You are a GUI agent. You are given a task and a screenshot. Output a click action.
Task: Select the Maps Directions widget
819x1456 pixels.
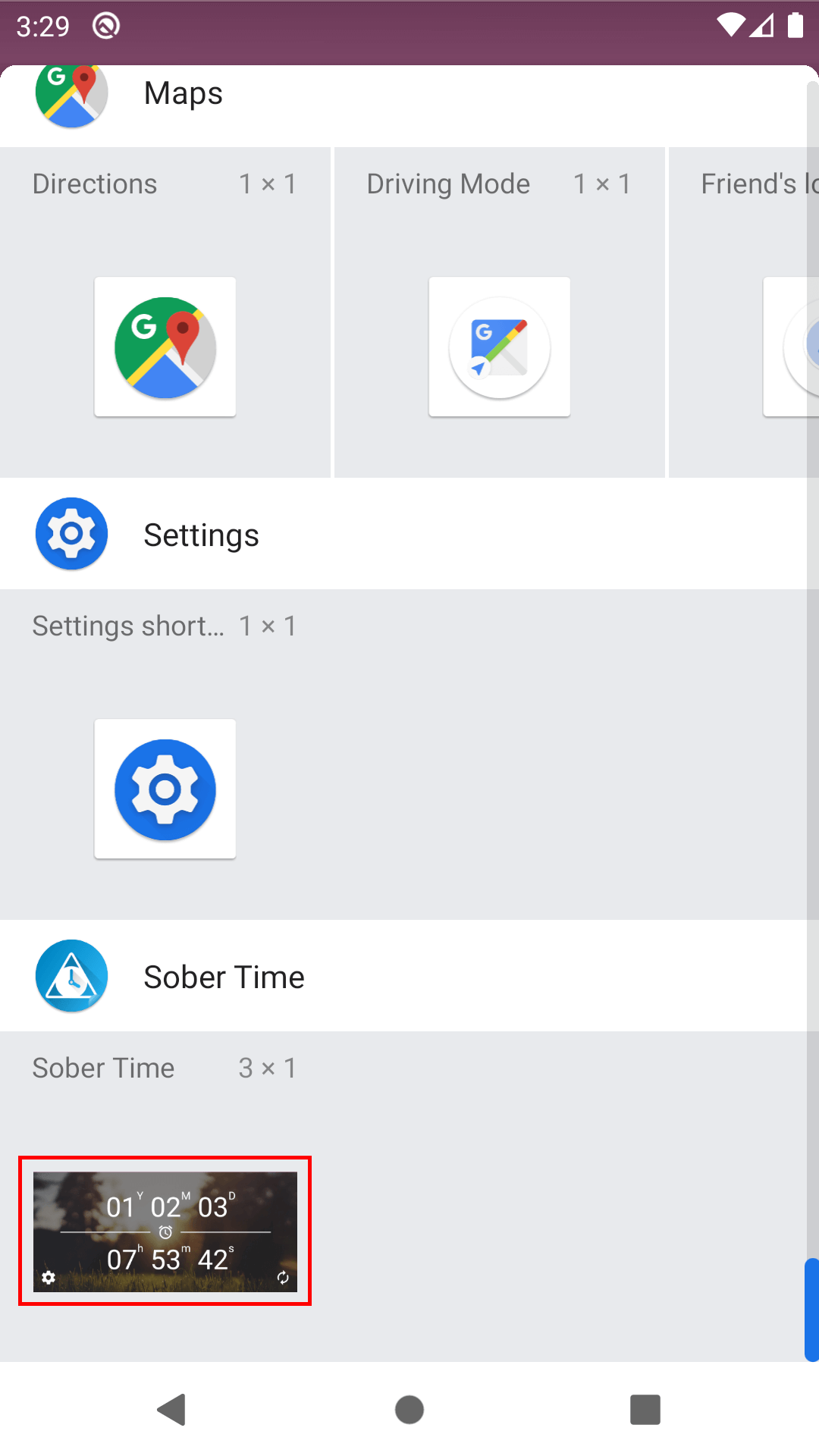(165, 347)
